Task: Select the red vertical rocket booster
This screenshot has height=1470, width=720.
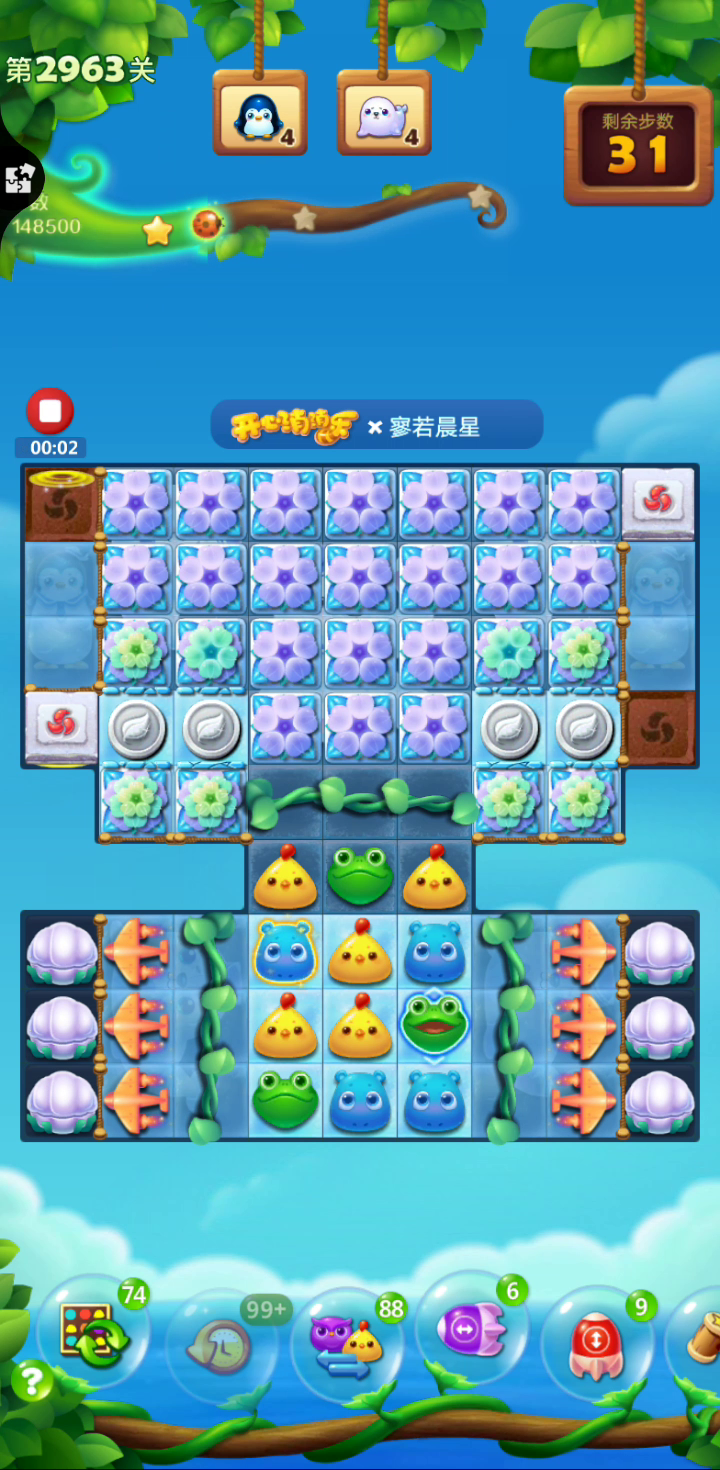Action: (597, 1342)
